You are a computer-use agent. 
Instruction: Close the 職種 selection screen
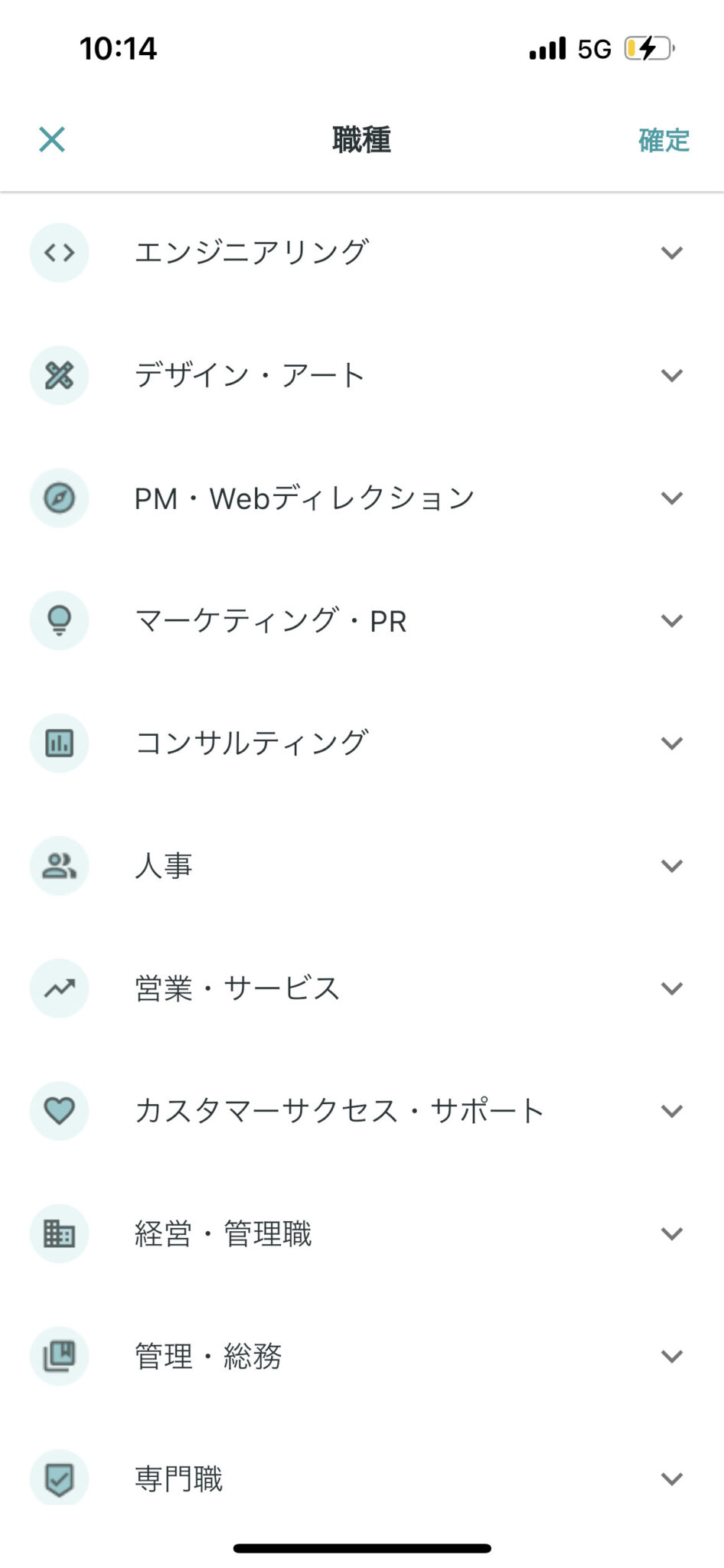coord(52,139)
